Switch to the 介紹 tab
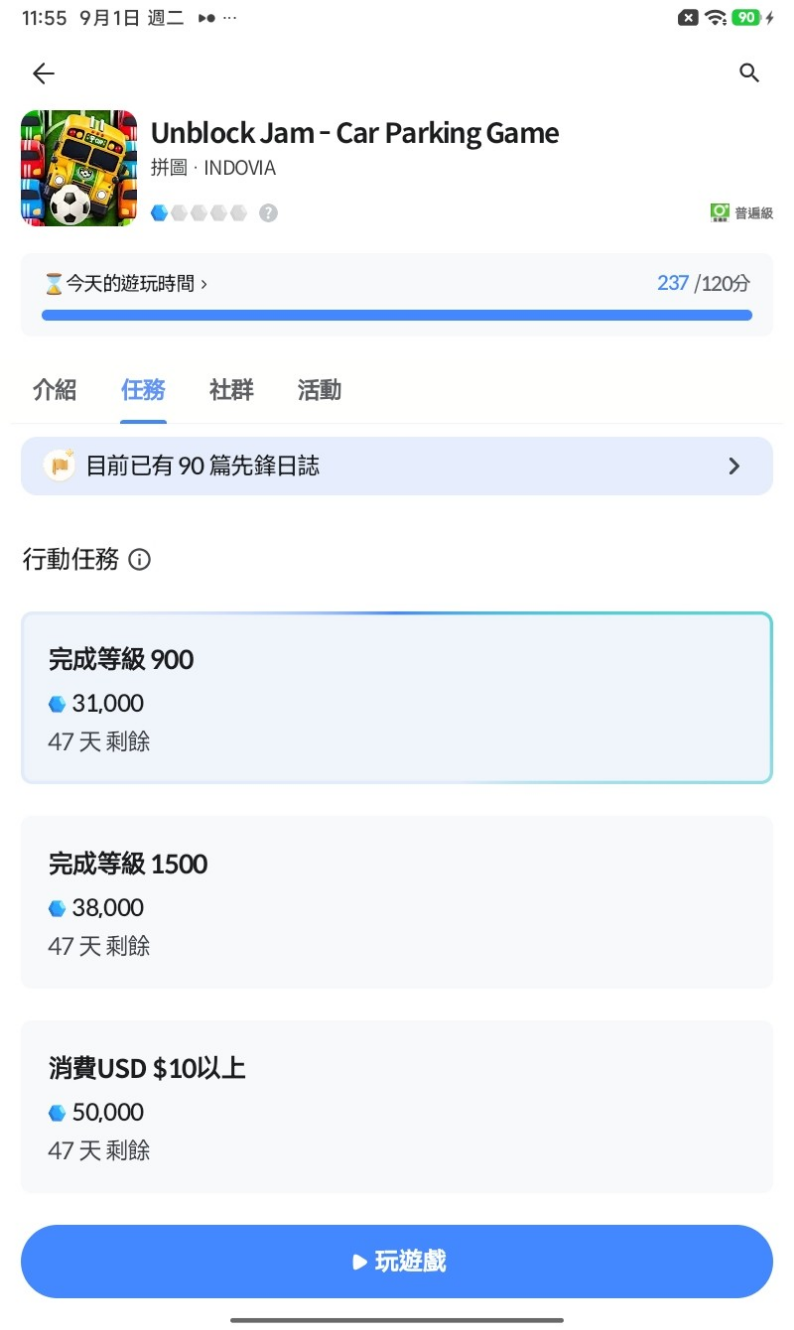Image resolution: width=794 pixels, height=1330 pixels. pos(54,390)
